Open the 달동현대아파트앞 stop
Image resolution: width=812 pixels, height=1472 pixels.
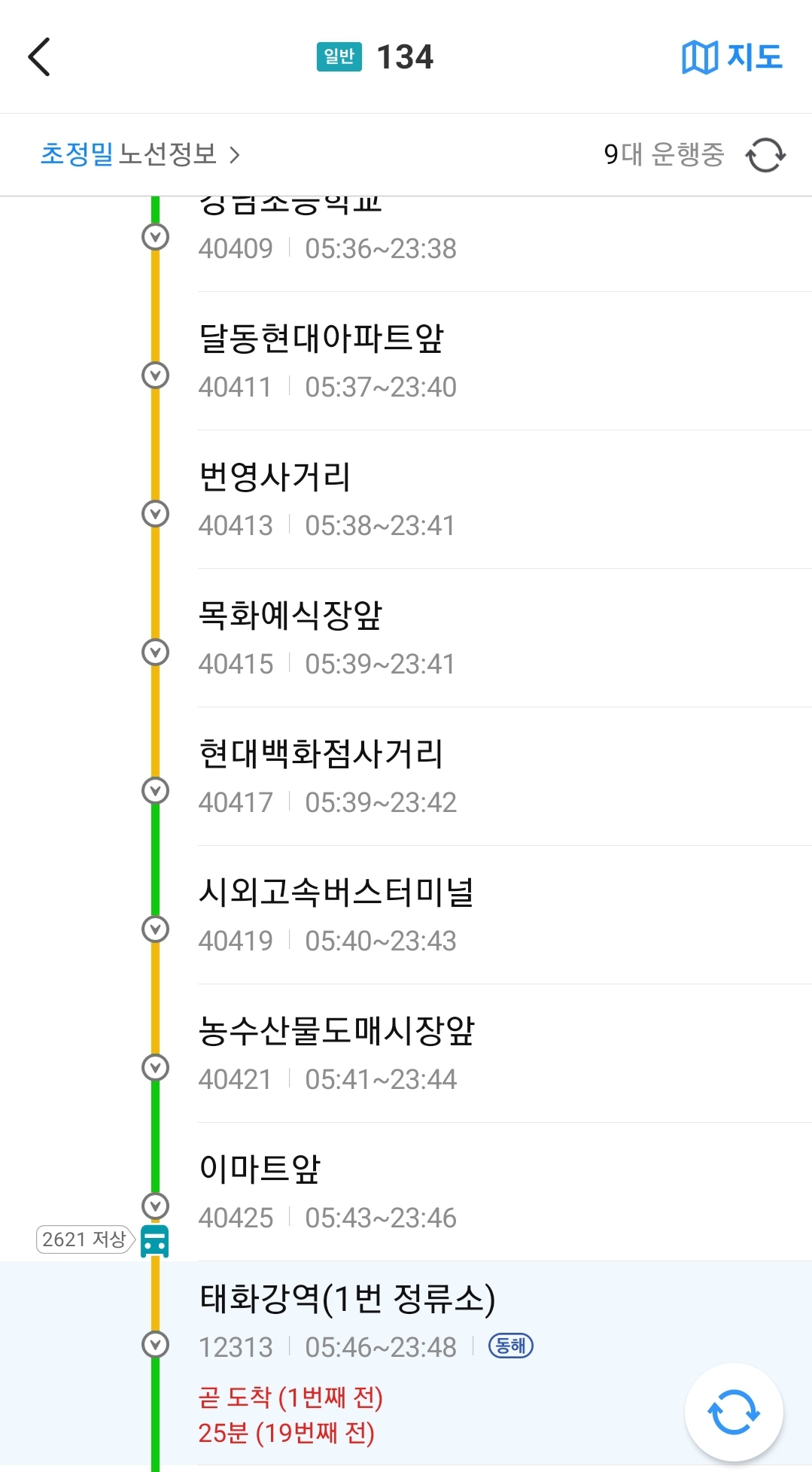(x=321, y=339)
